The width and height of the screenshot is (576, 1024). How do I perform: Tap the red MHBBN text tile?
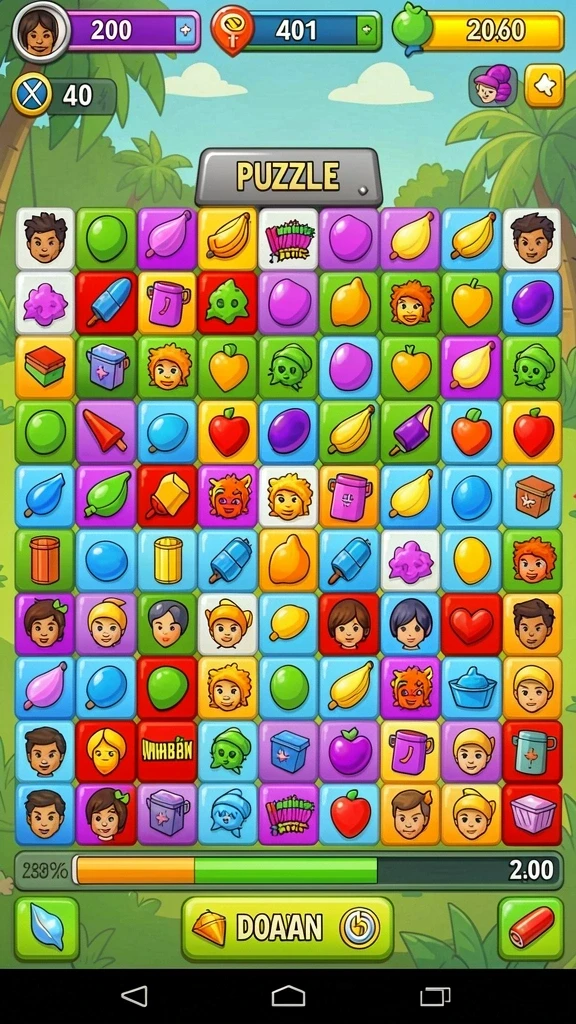click(167, 751)
